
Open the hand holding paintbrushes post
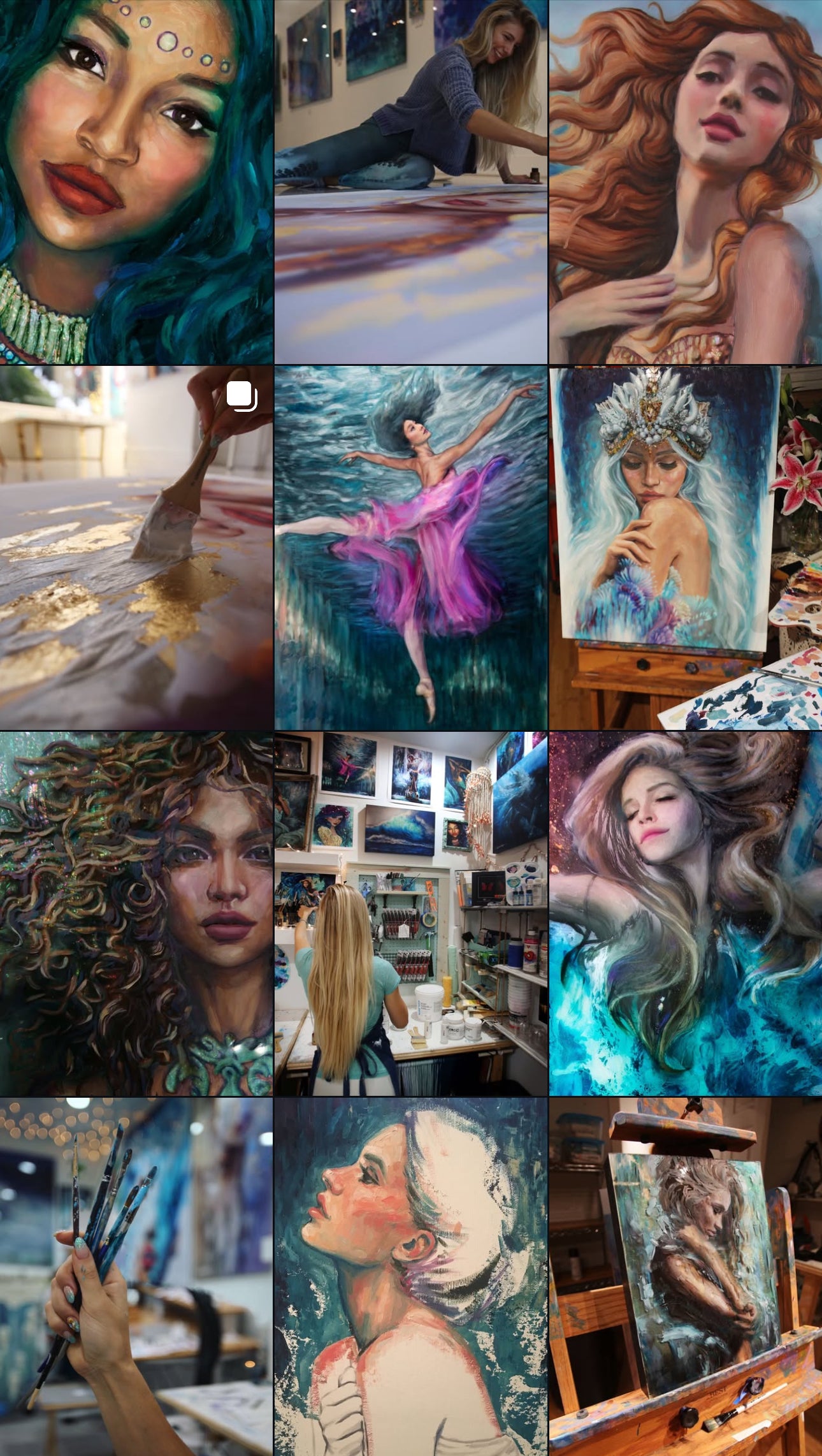pyautogui.click(x=136, y=1277)
